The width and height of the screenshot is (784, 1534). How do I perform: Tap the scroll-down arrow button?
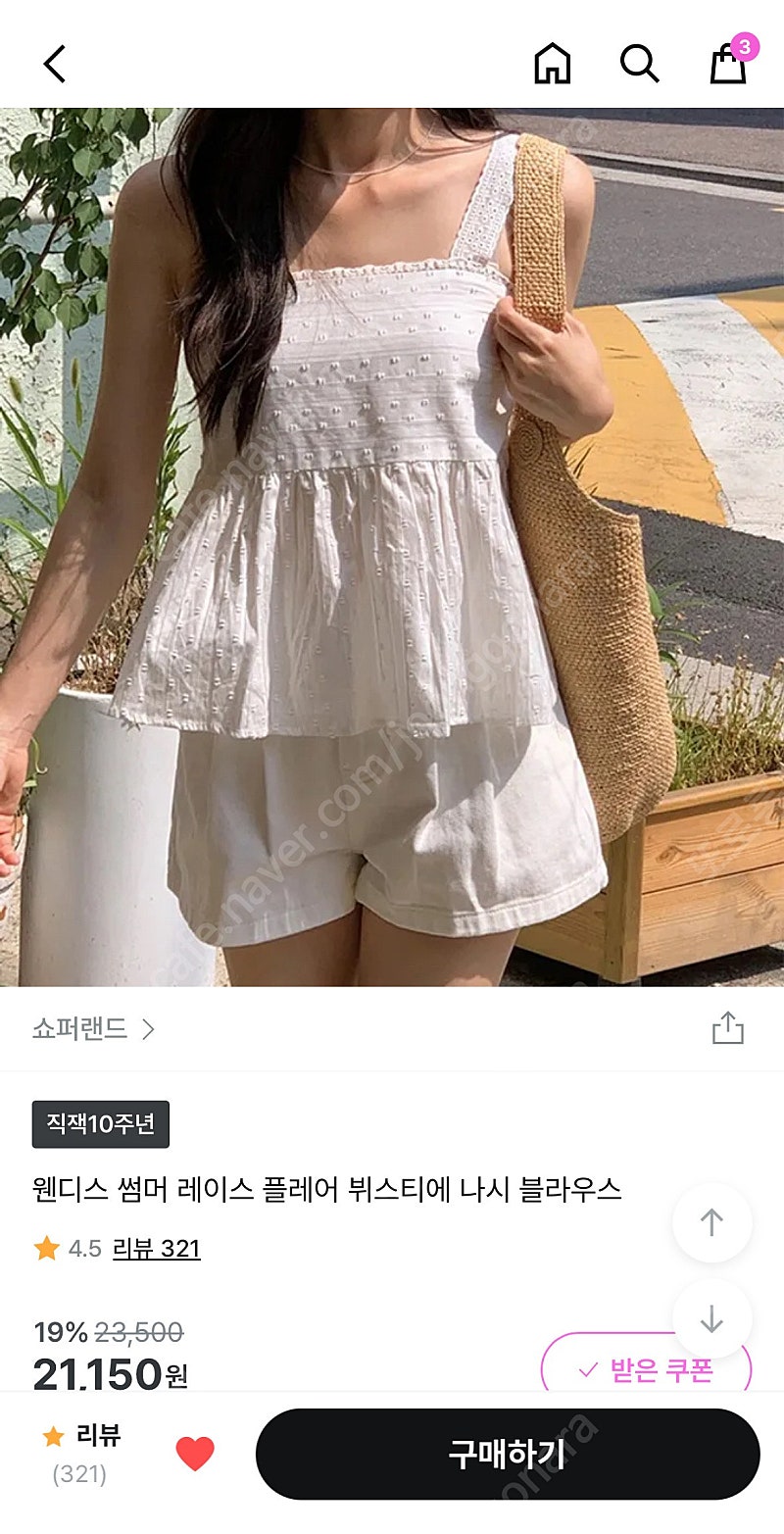(x=712, y=1318)
